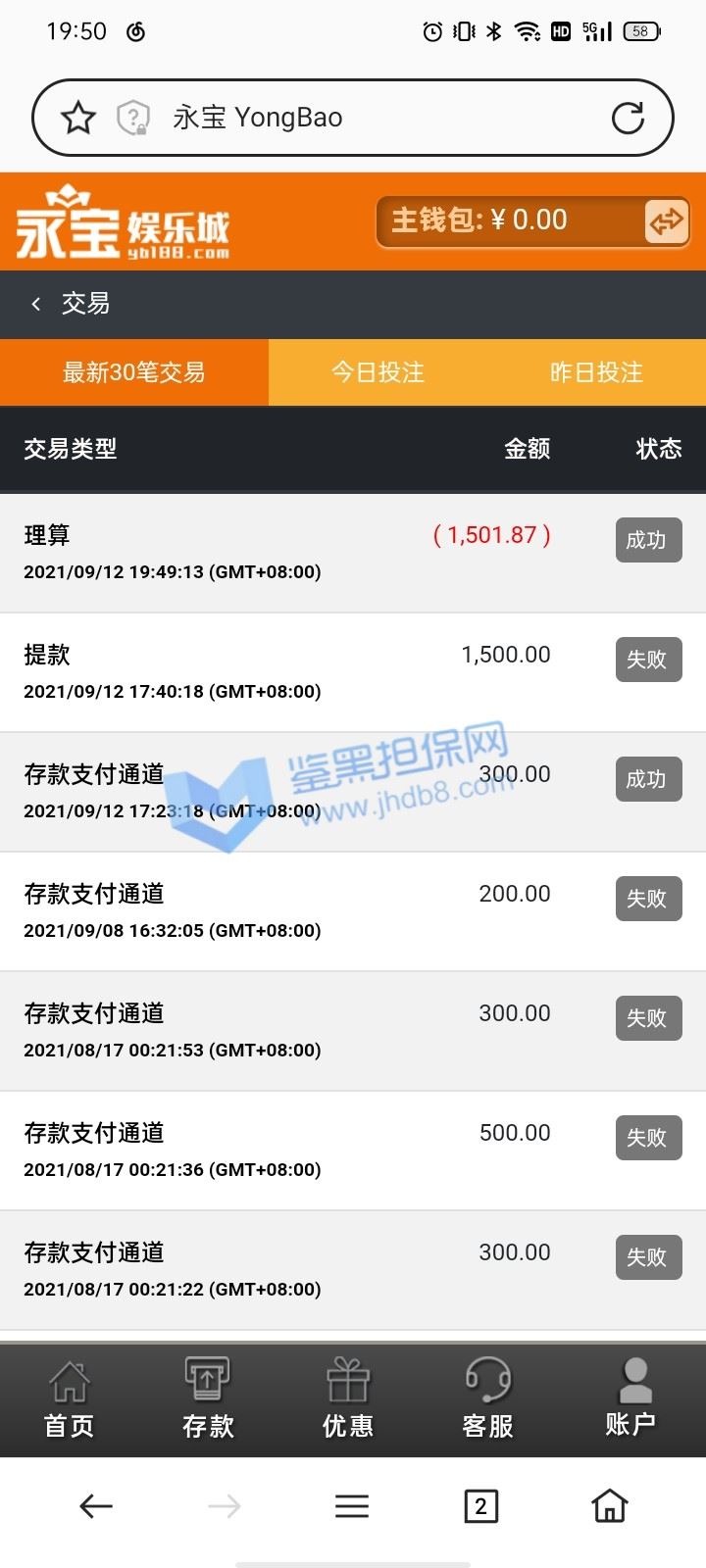This screenshot has height=1568, width=706.
Task: Open the 客服 customer service tab
Action: coord(488,1398)
